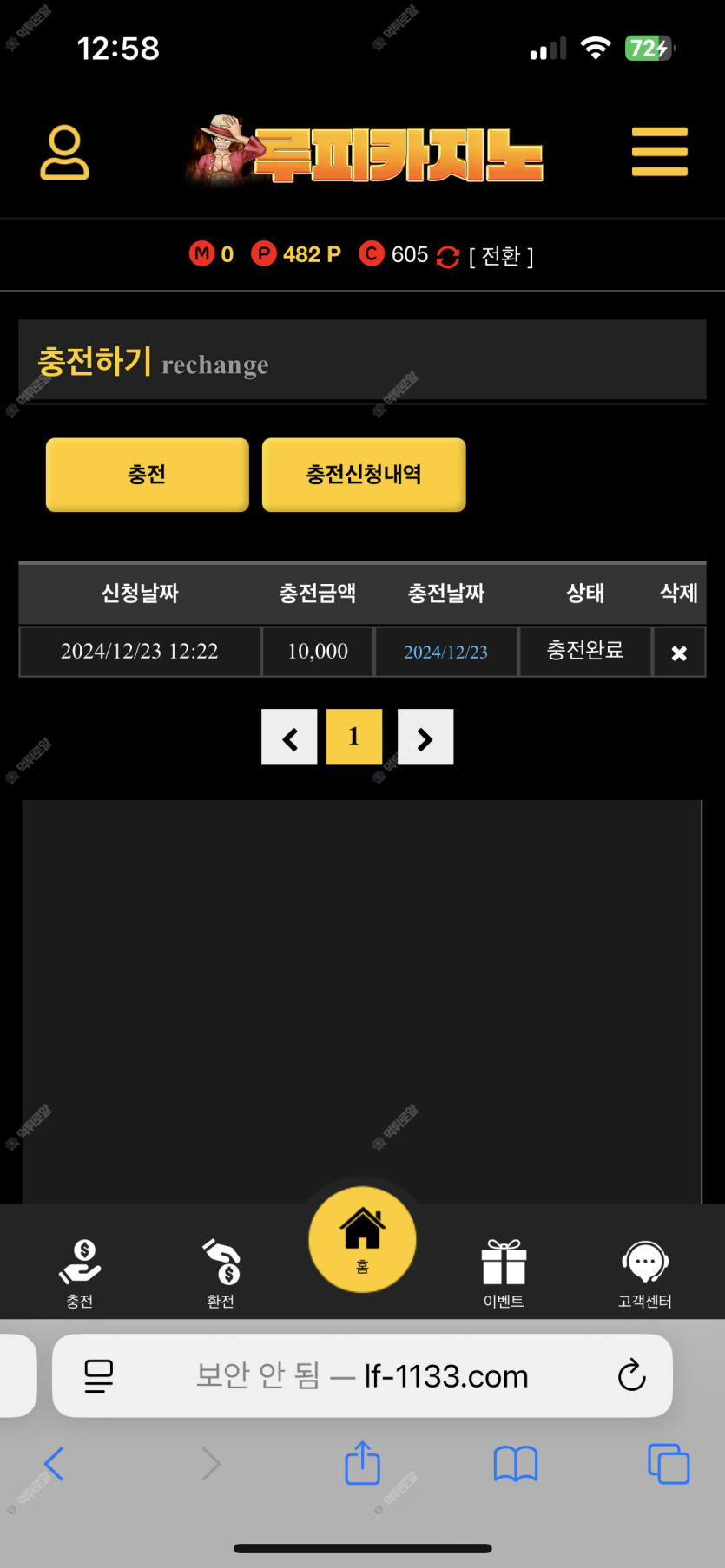Go to home via 홈 button
This screenshot has height=1568, width=725.
(362, 1239)
